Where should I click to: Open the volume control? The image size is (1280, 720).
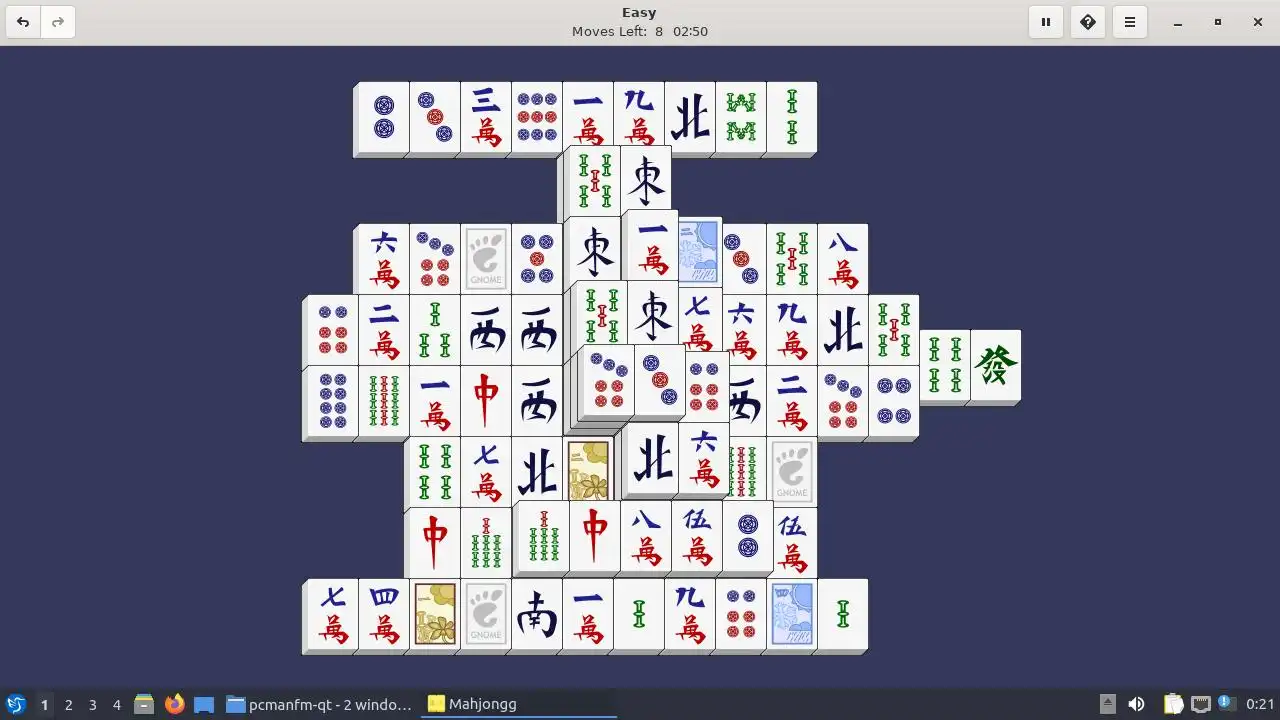[1136, 704]
